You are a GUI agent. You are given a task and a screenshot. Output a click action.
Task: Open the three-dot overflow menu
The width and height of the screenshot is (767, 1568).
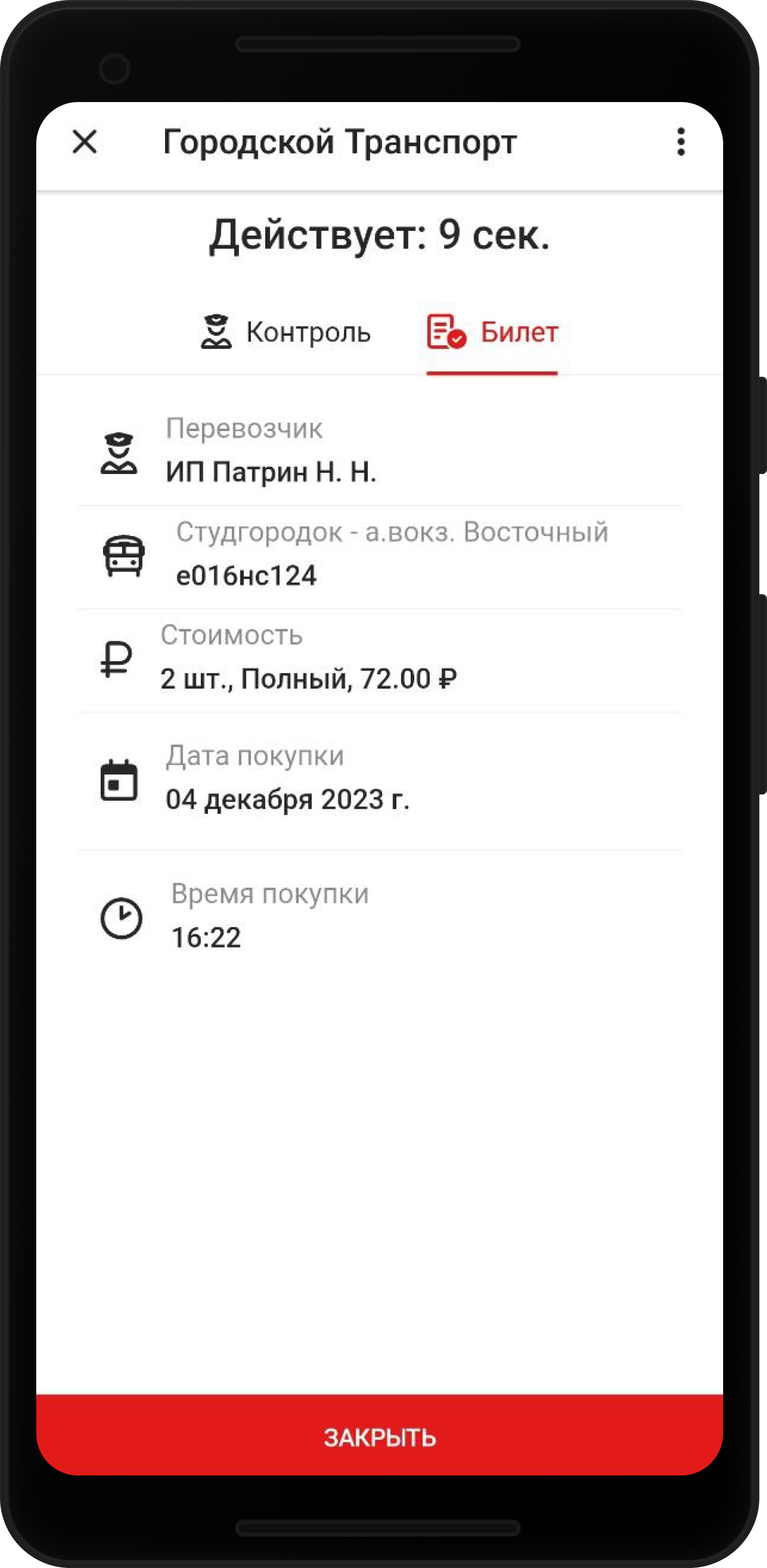[681, 142]
